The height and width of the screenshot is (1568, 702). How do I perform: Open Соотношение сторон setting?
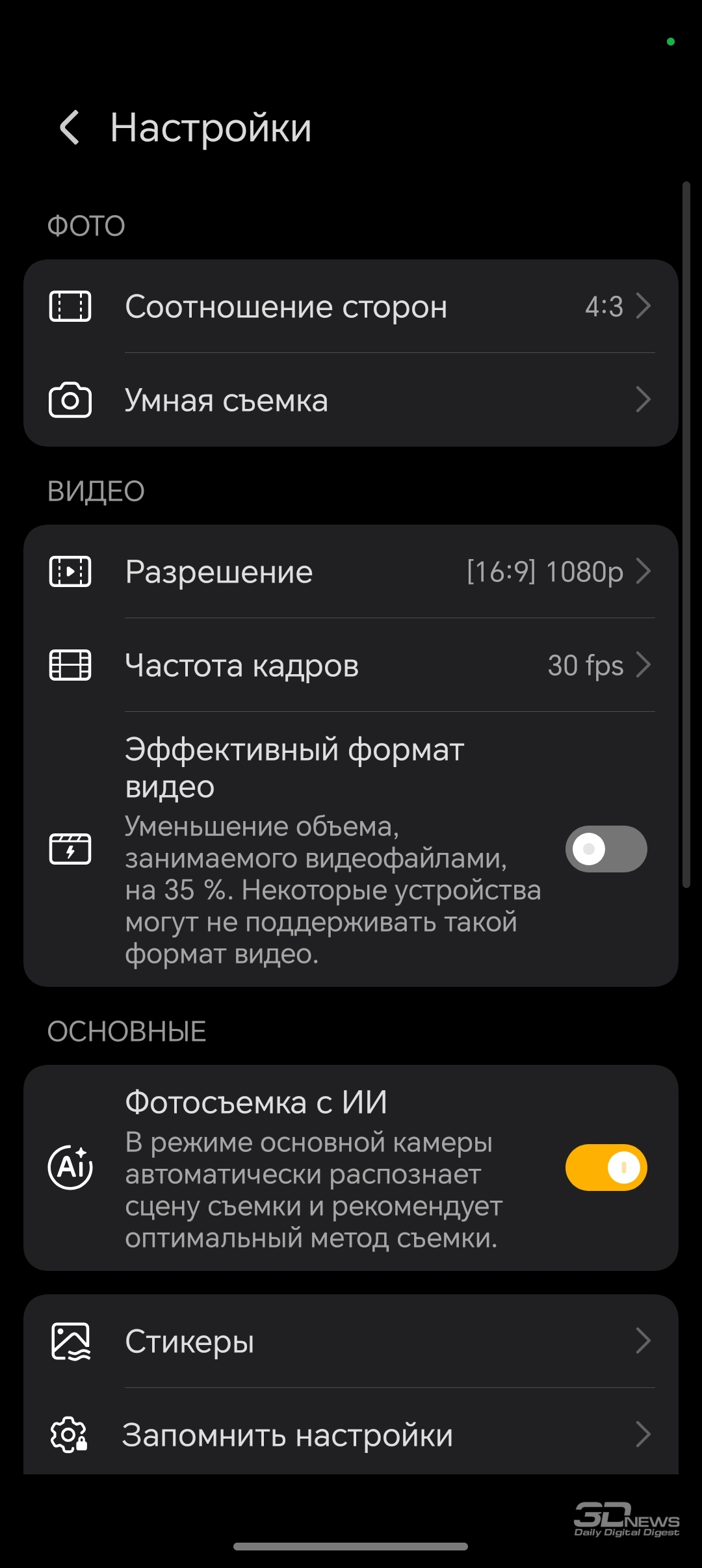pyautogui.click(x=351, y=306)
